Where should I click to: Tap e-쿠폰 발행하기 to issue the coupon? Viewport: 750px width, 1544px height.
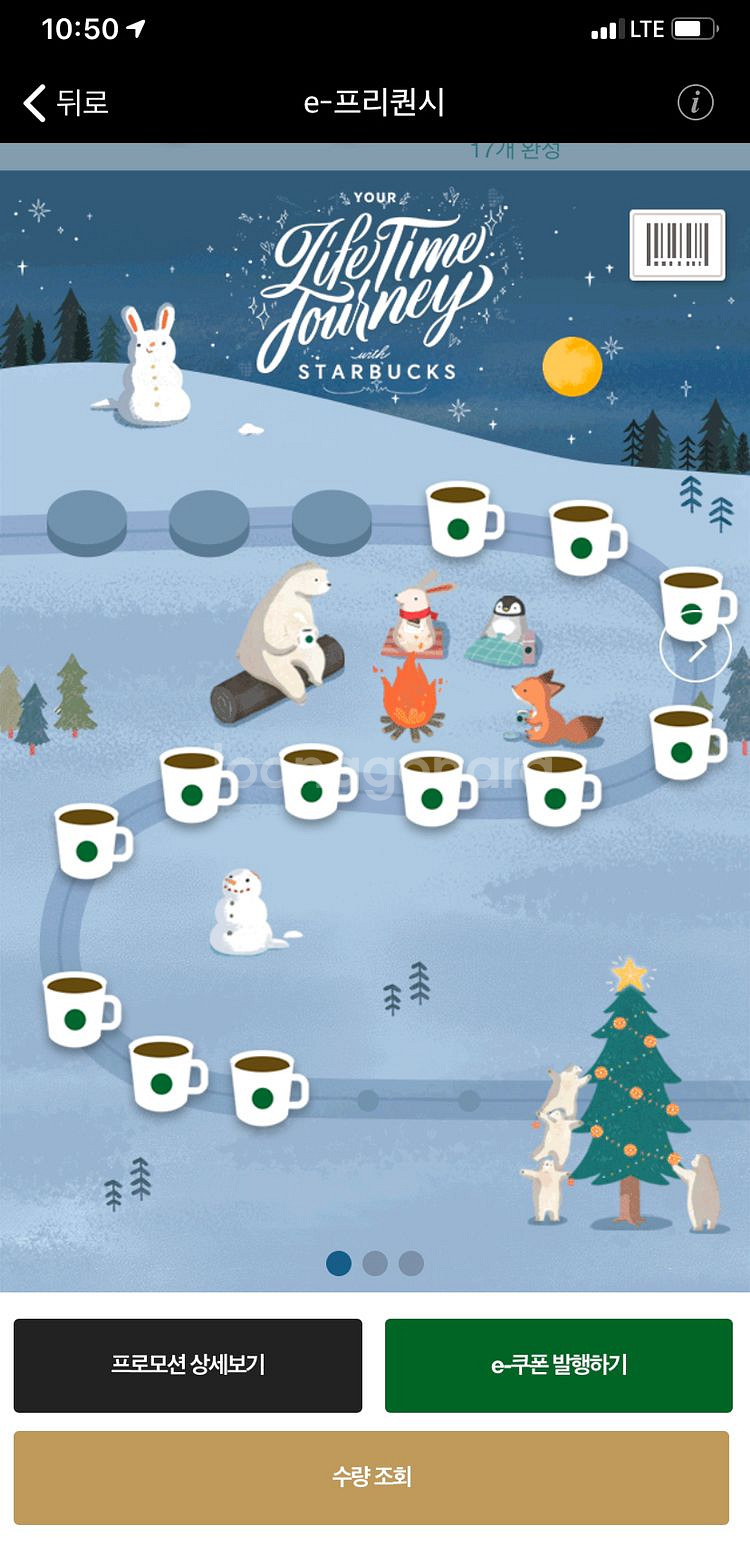tap(558, 1365)
